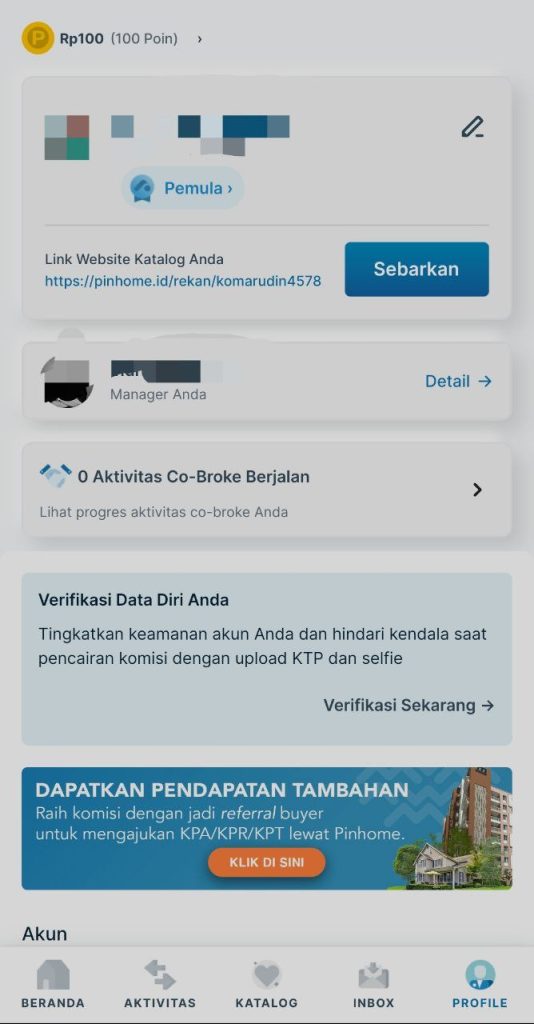
Task: View manager Detail
Action: click(458, 381)
